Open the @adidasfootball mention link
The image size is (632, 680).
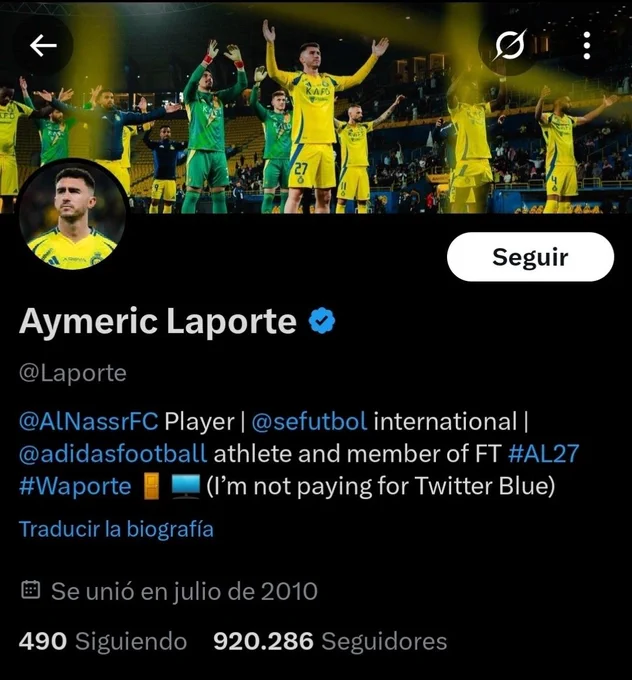(113, 453)
